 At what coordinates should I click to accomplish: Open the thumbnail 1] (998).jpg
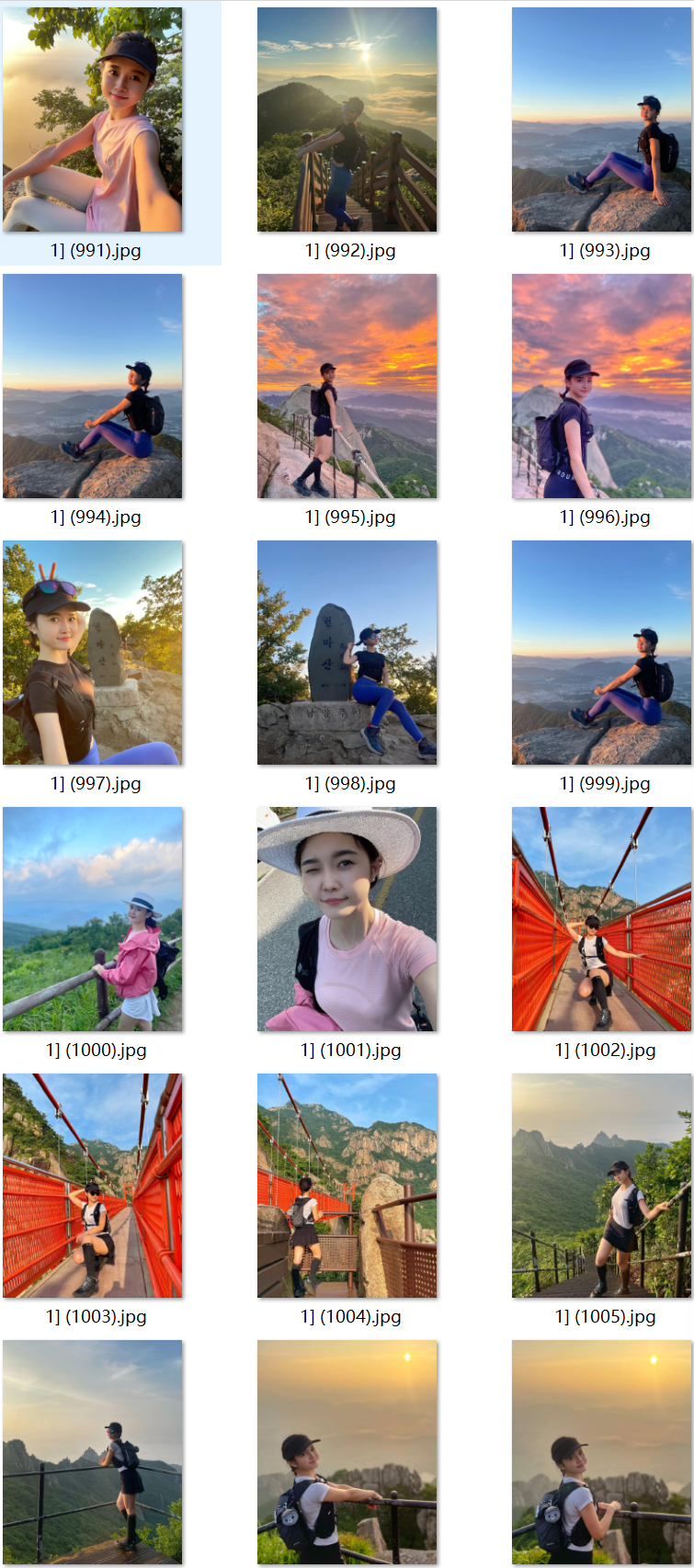pyautogui.click(x=347, y=653)
